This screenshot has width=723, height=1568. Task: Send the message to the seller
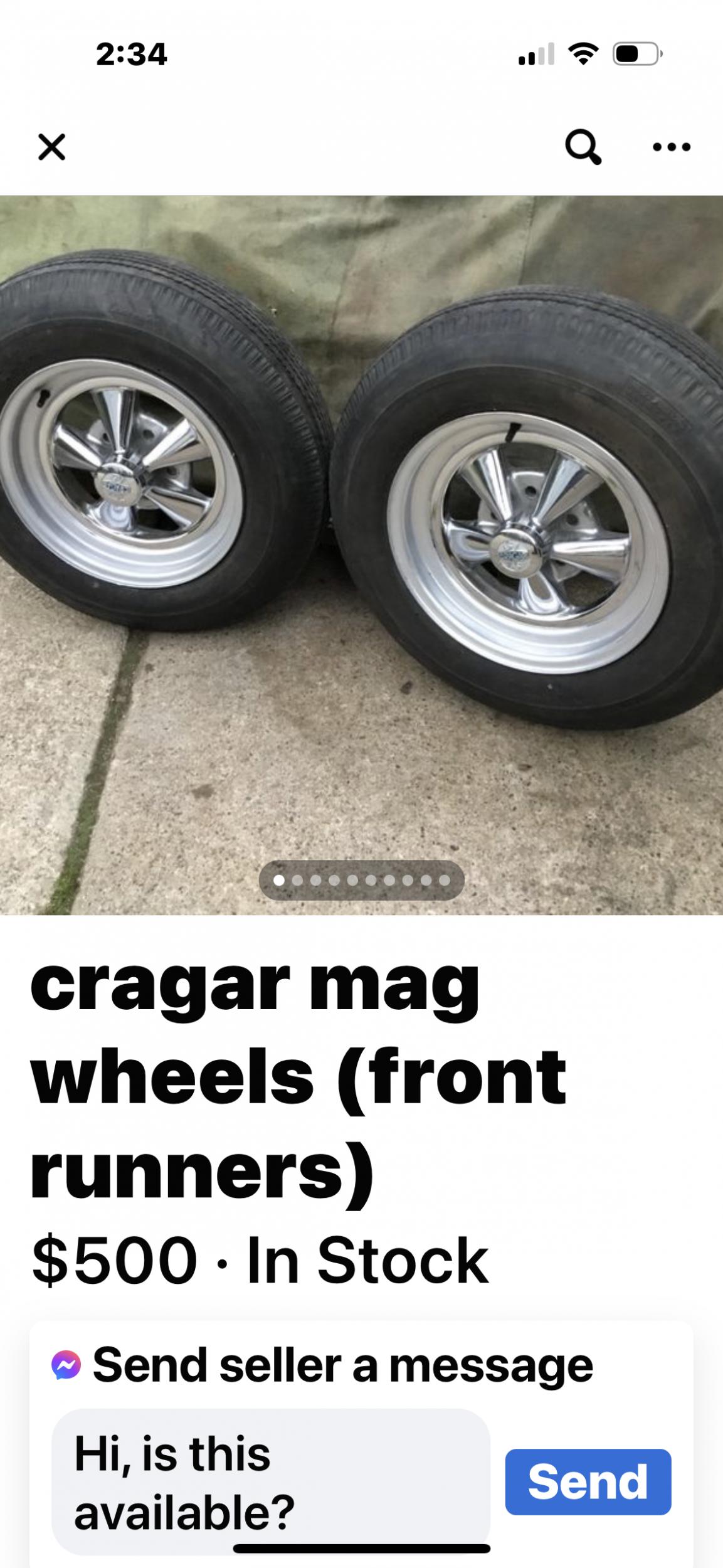(588, 1481)
